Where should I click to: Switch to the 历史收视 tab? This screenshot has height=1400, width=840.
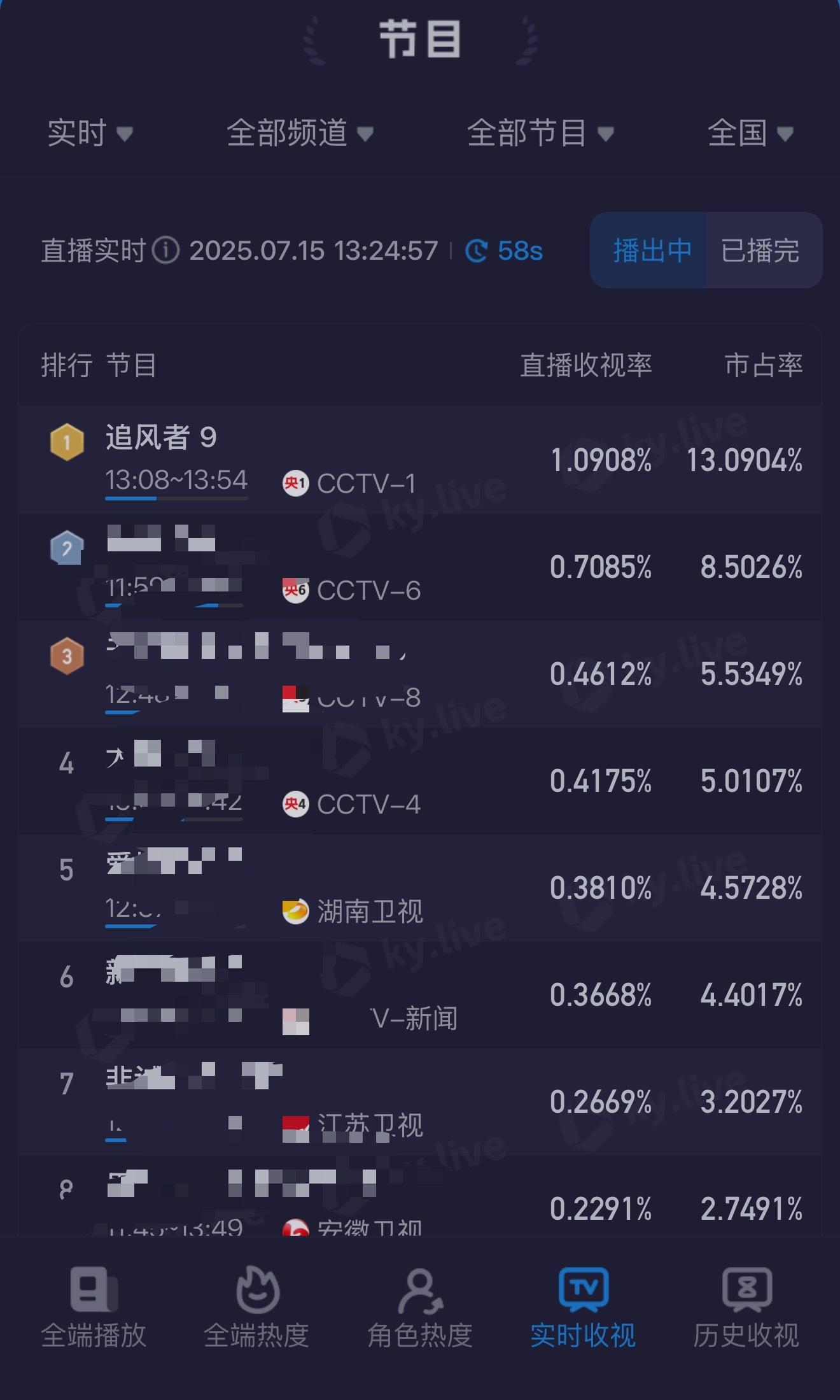pos(746,1308)
